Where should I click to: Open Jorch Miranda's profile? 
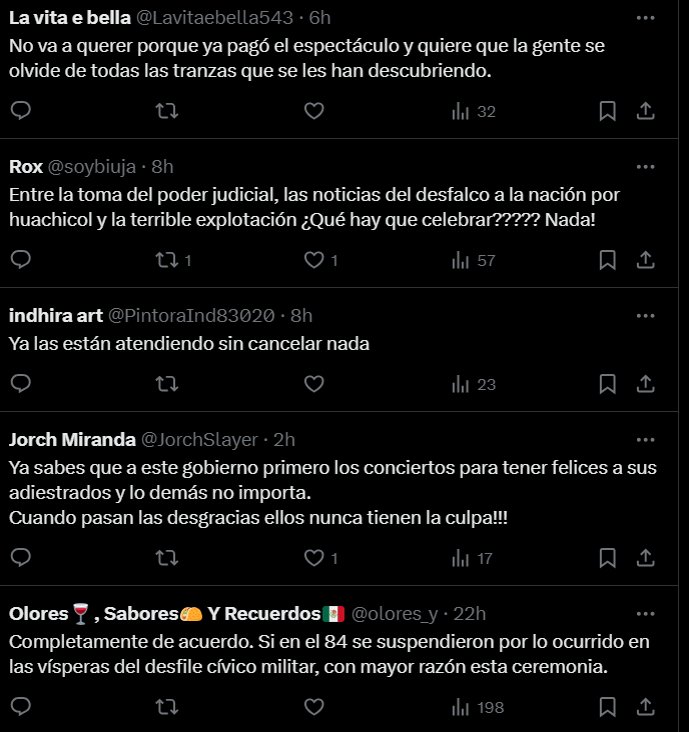[72, 440]
